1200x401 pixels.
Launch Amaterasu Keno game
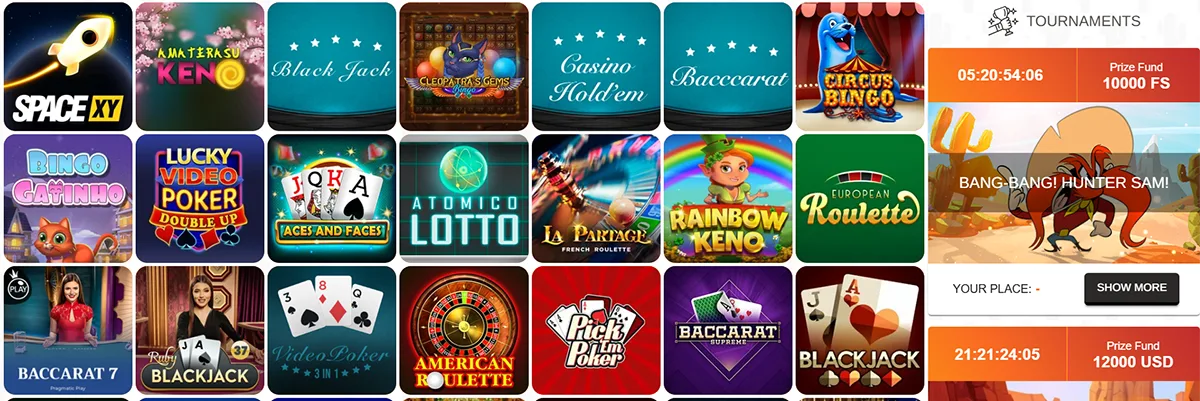(200, 66)
